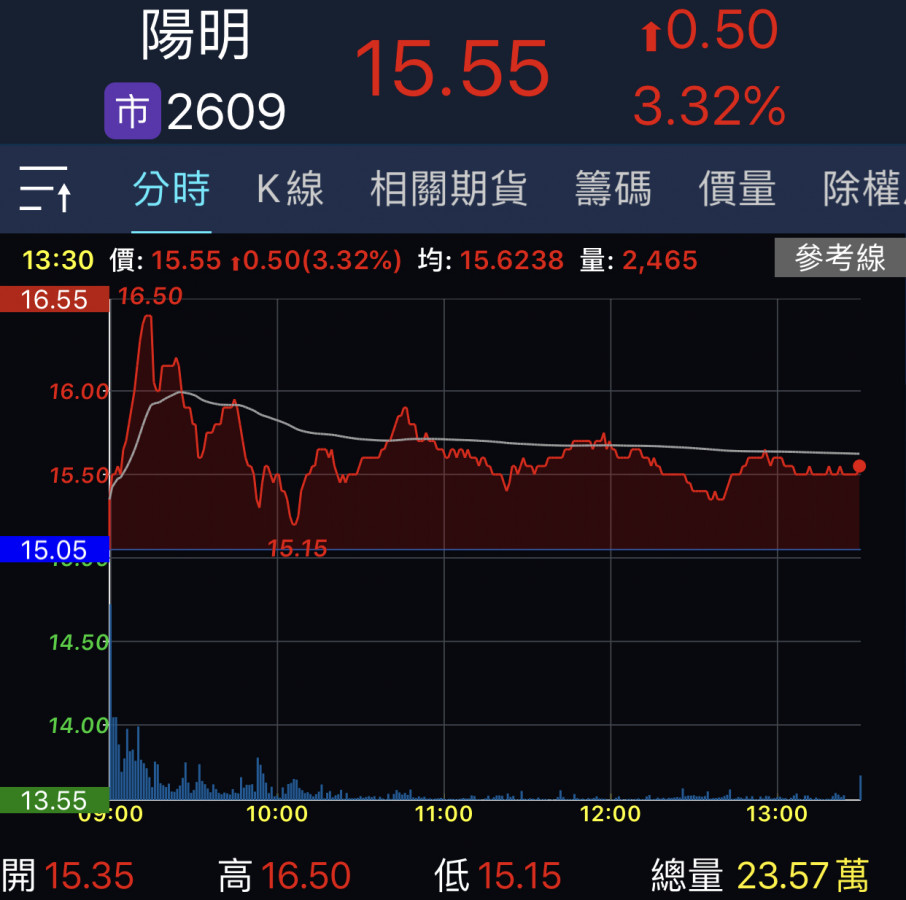Switch to the 籌碼 tab
The width and height of the screenshot is (906, 900).
[612, 189]
